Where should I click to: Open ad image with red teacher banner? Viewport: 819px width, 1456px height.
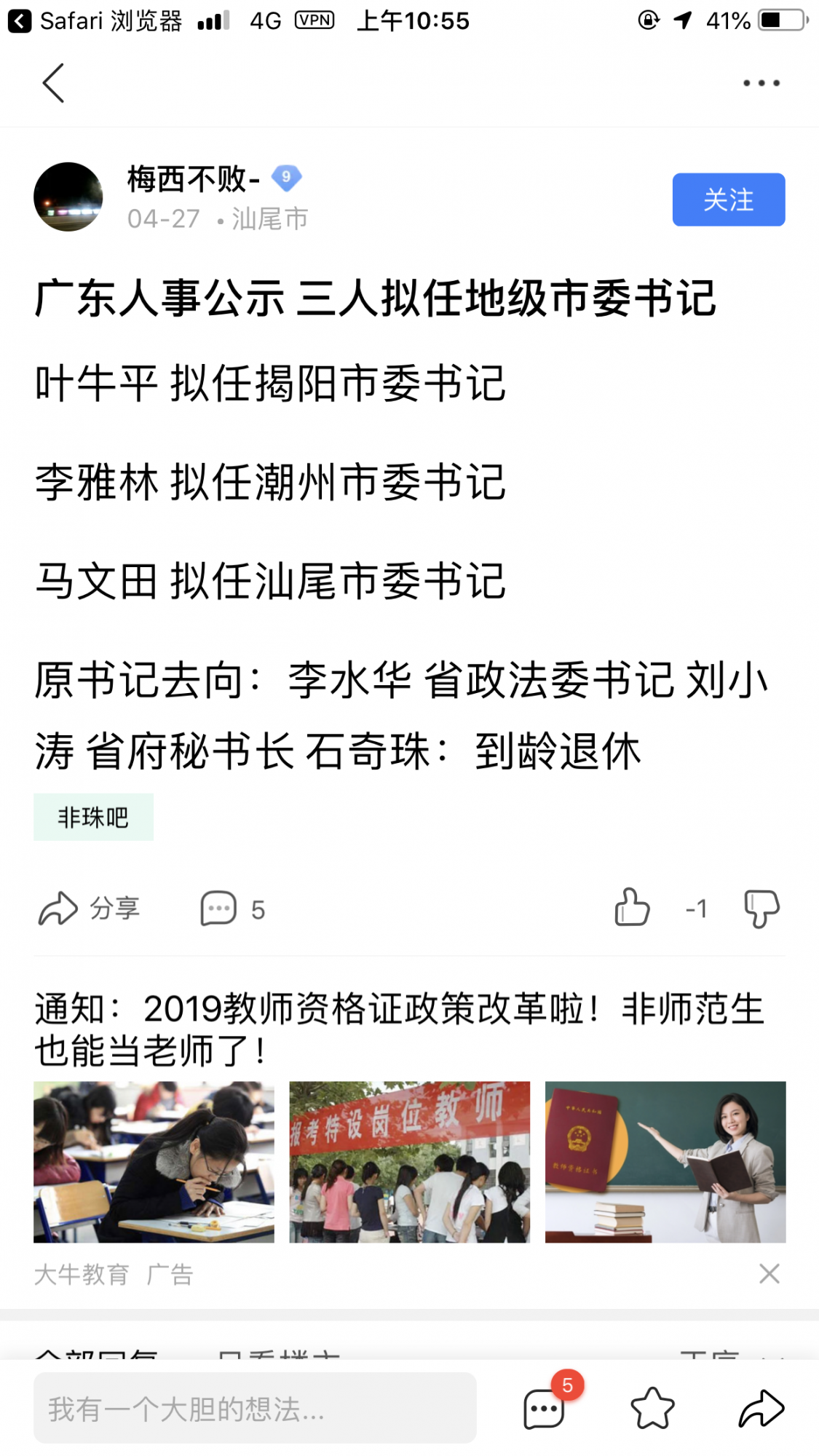(x=409, y=1162)
